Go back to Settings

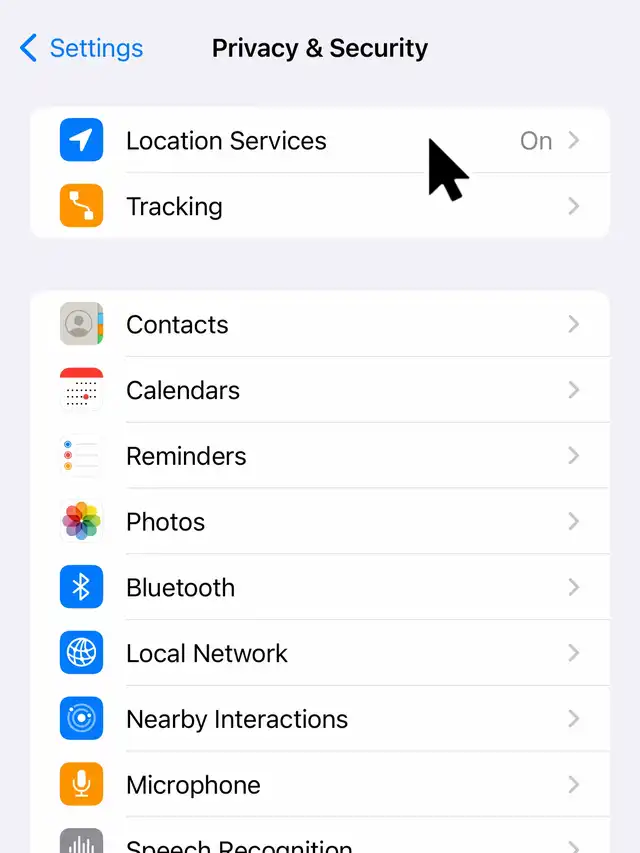82,48
